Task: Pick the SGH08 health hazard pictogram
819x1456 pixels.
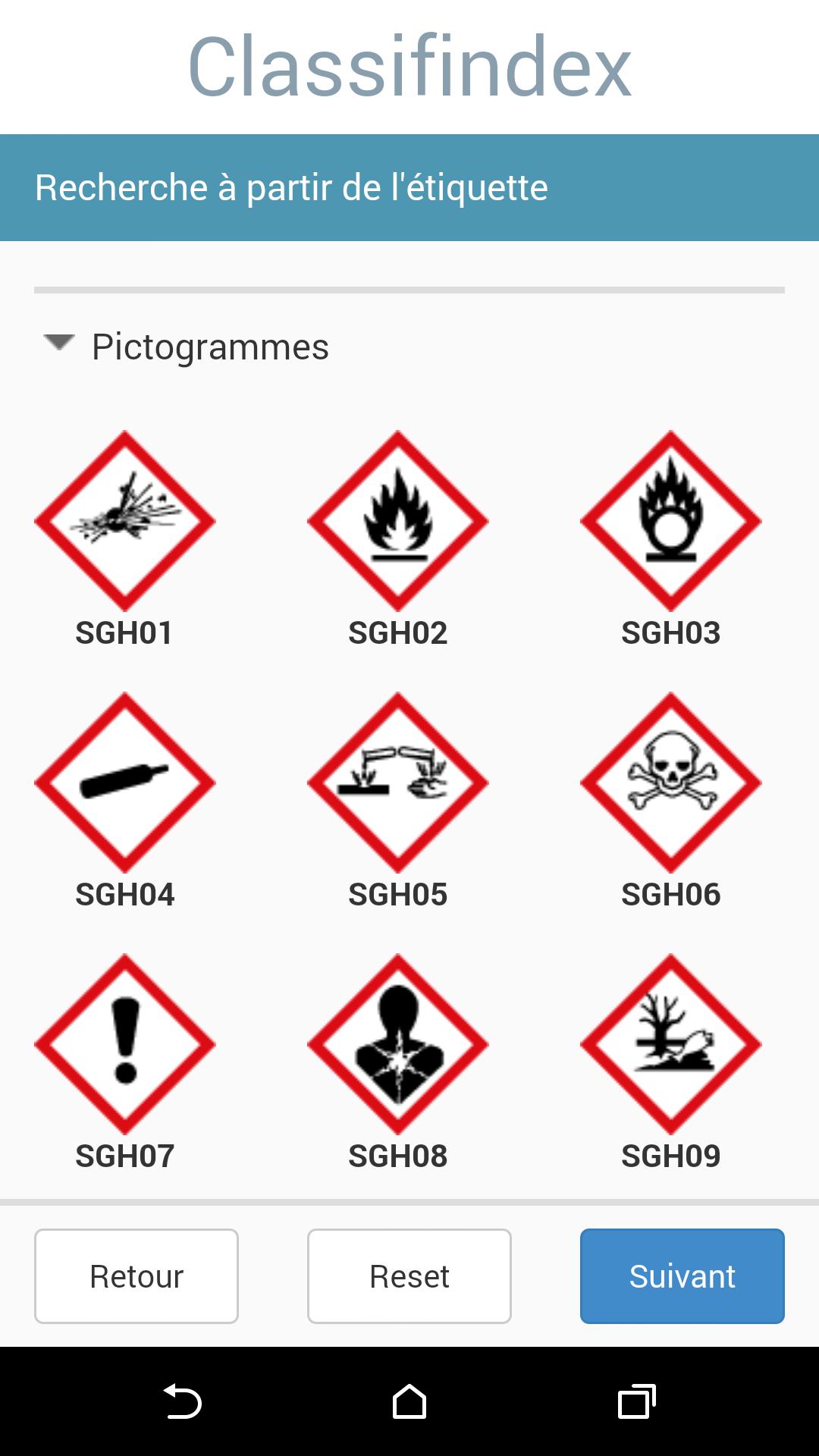Action: tap(398, 1044)
